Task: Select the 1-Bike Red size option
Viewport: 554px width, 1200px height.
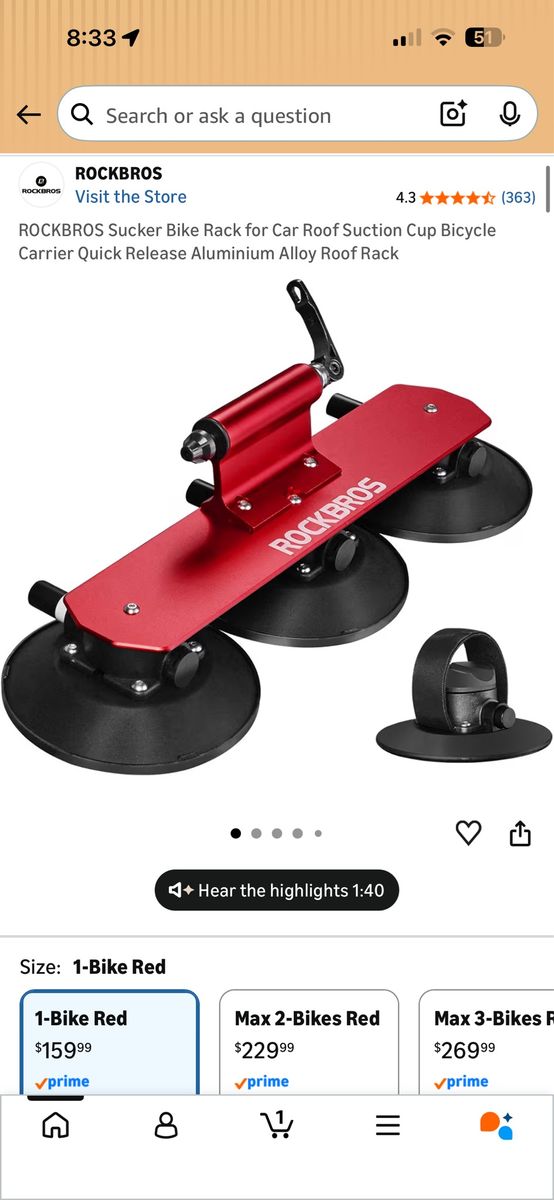Action: click(109, 1042)
